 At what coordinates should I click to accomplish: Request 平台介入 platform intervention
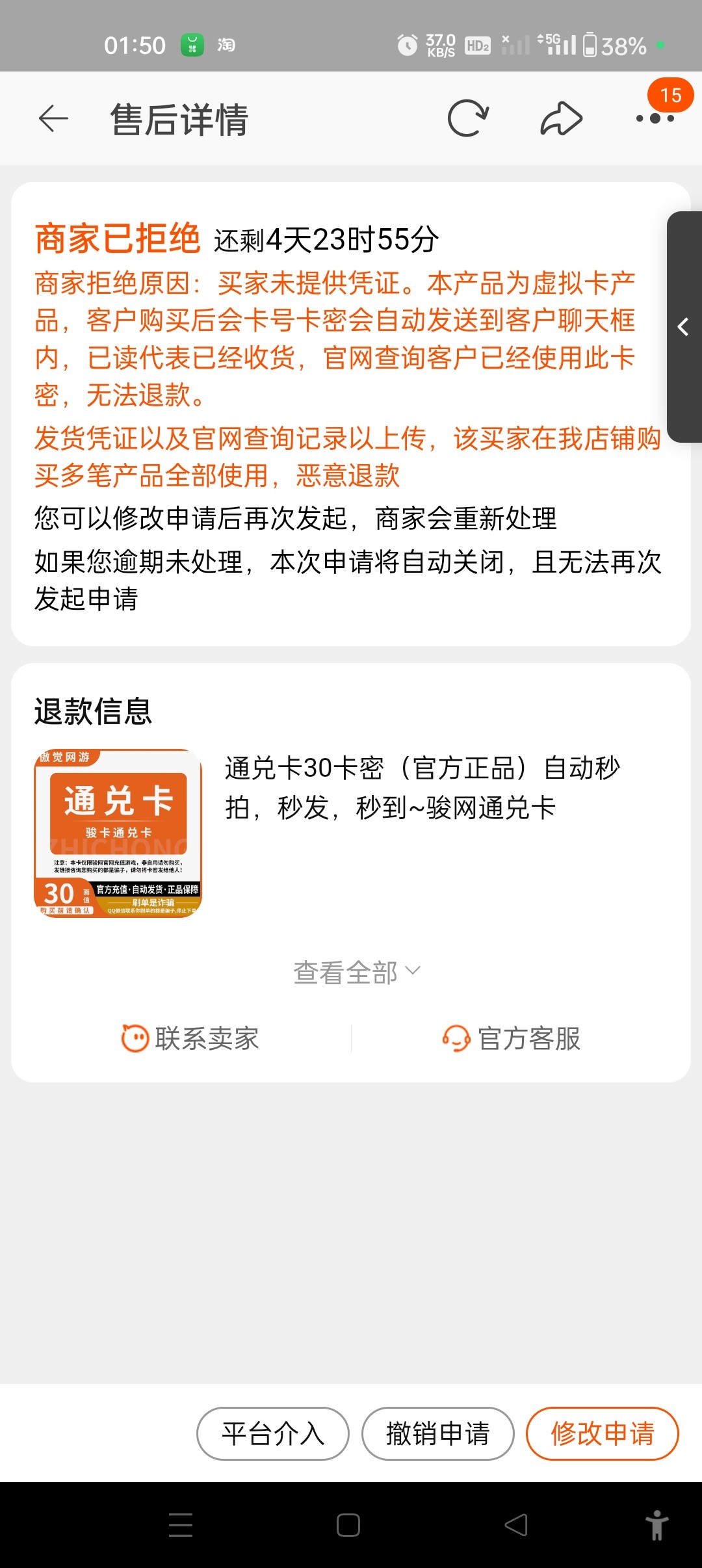click(x=273, y=1433)
